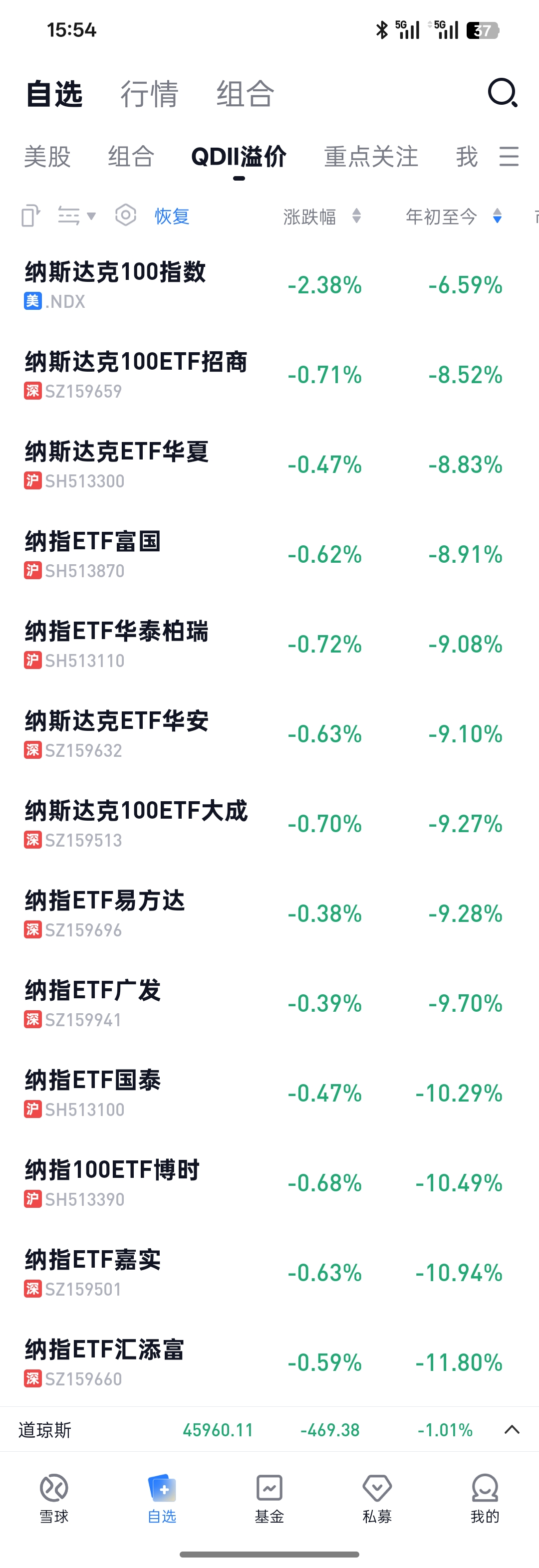Open the watchlist groups hamburger menu
539x1568 pixels.
[509, 157]
